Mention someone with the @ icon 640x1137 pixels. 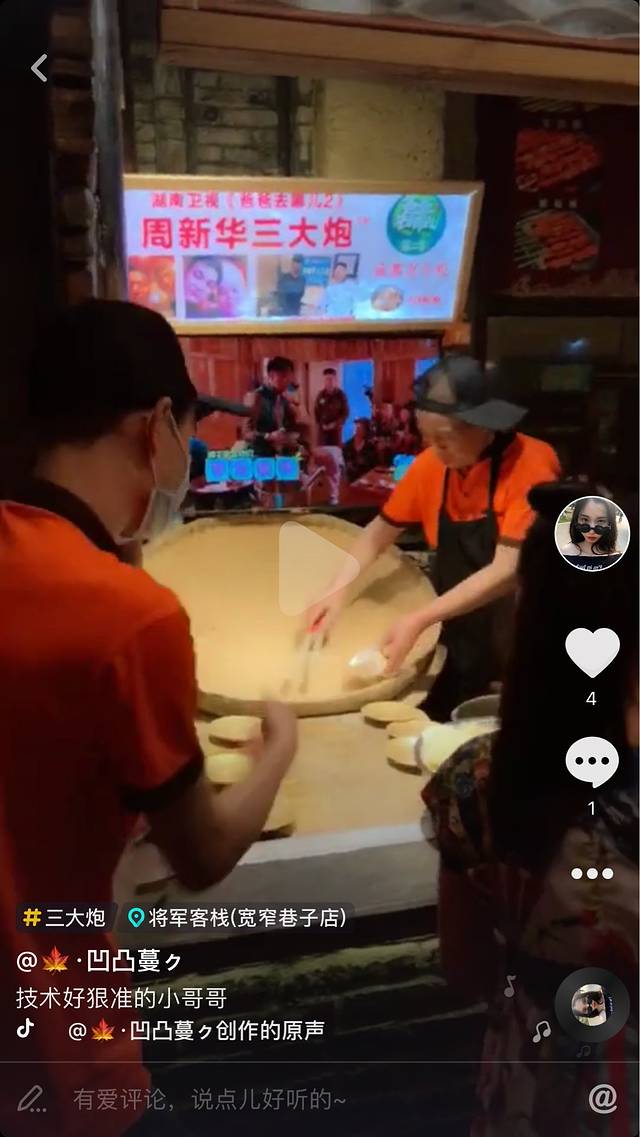tap(602, 1098)
